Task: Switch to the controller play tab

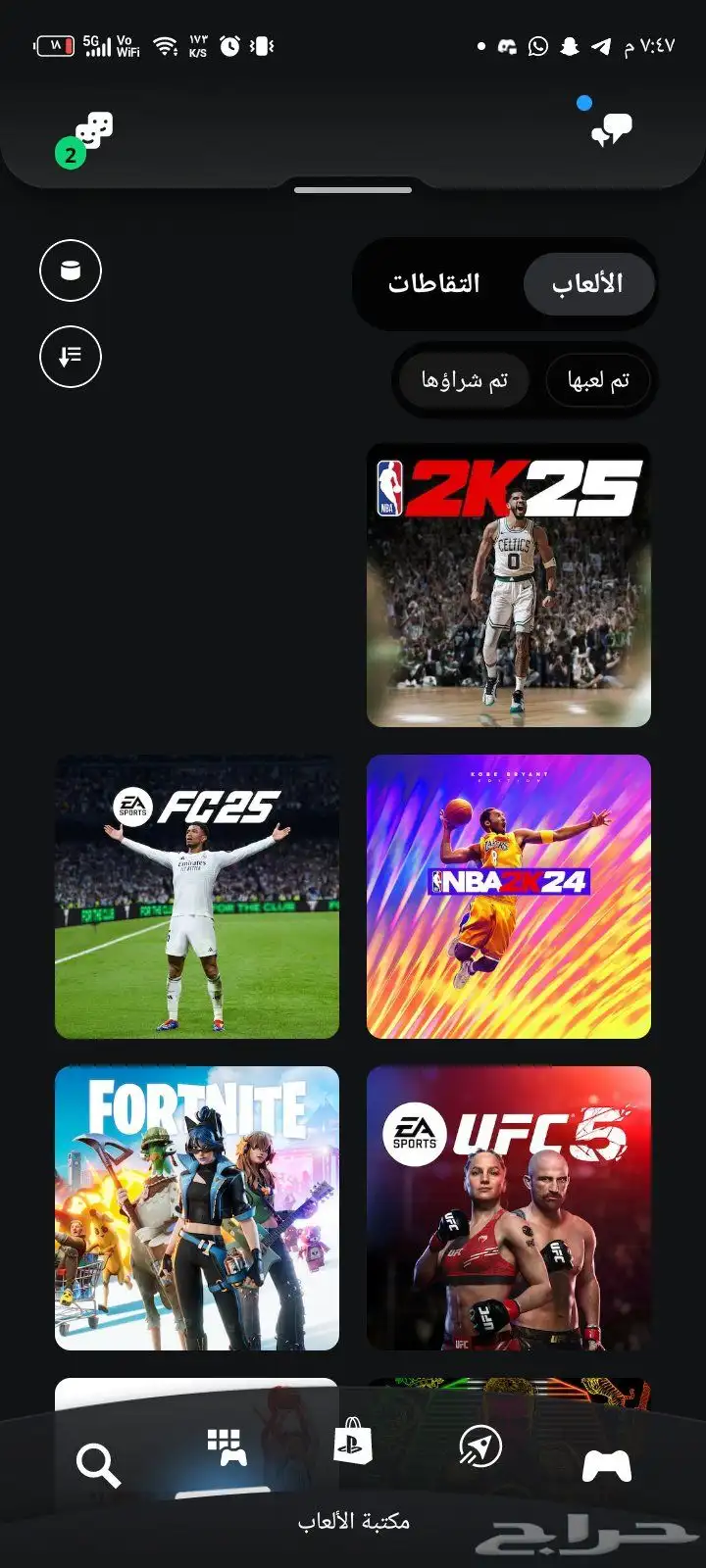Action: tap(607, 1466)
